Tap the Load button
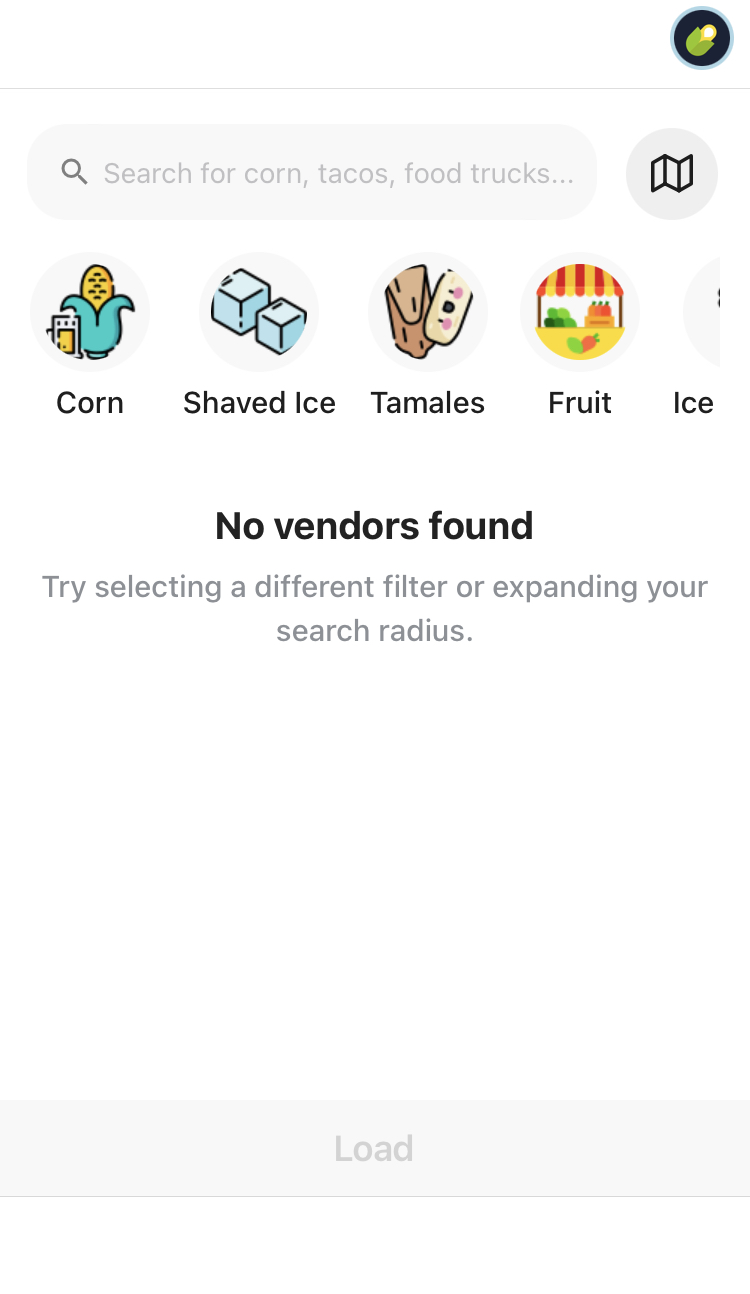The width and height of the screenshot is (750, 1294). (x=374, y=1148)
